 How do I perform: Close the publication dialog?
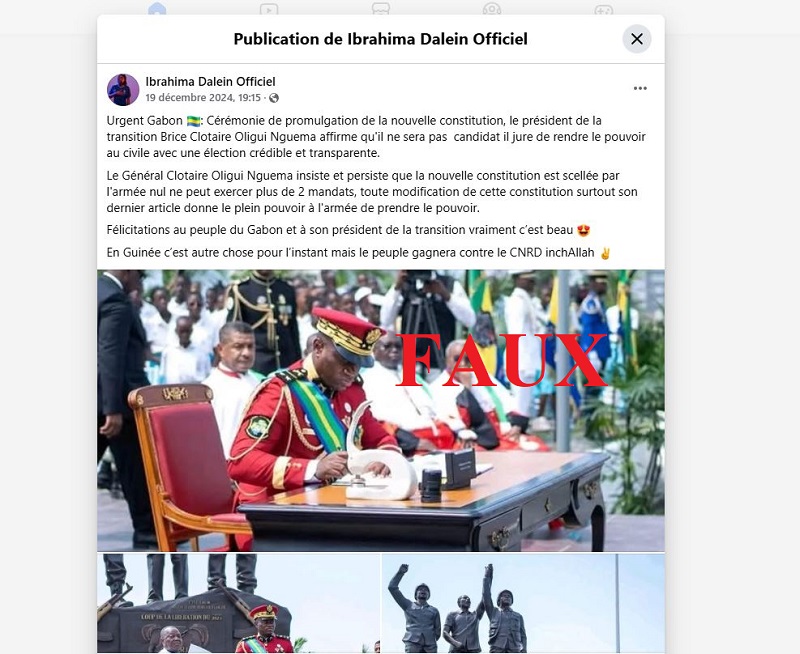[x=637, y=39]
